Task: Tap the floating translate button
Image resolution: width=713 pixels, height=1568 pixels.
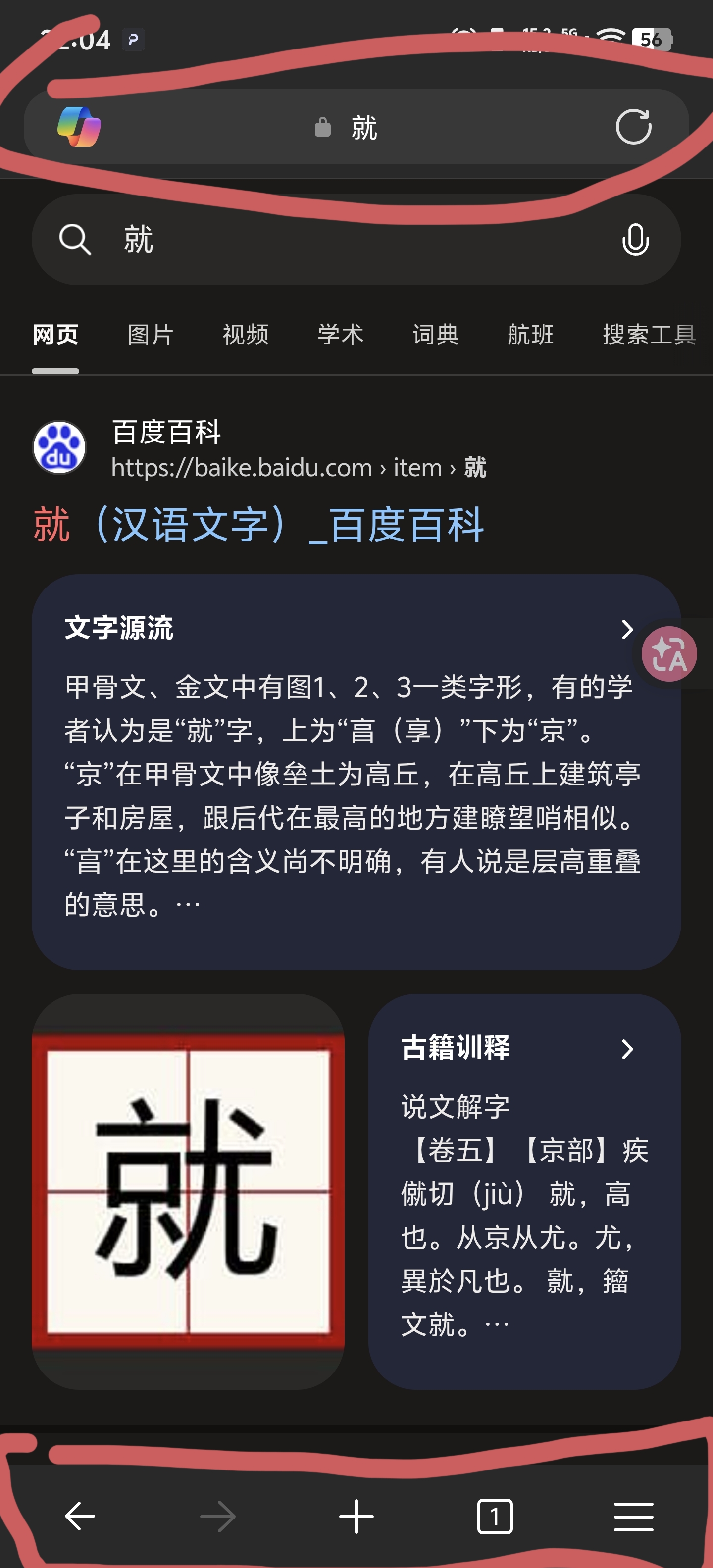Action: tap(669, 654)
